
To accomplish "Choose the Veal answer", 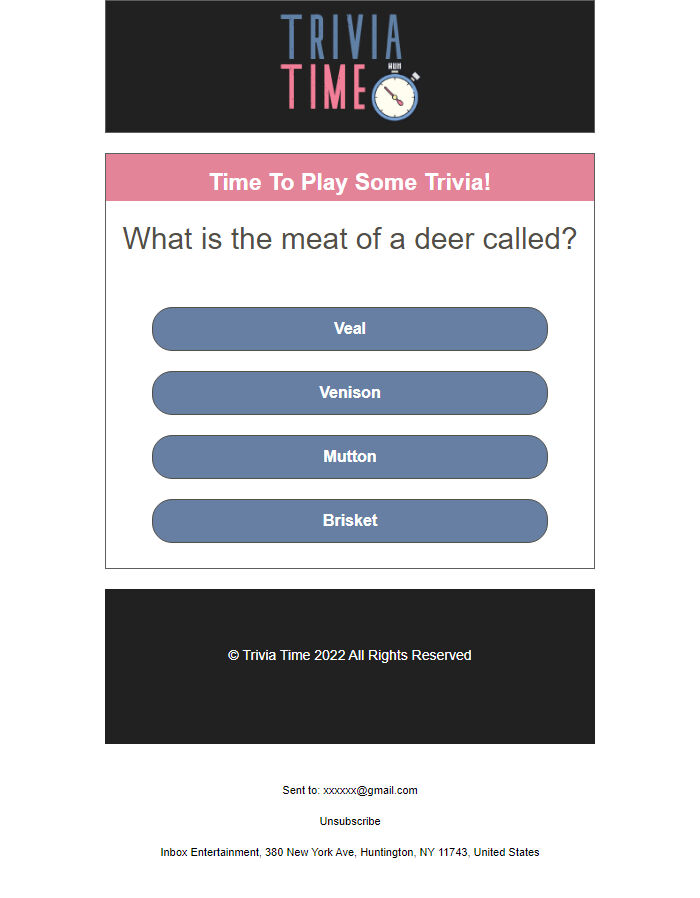I will [x=350, y=329].
